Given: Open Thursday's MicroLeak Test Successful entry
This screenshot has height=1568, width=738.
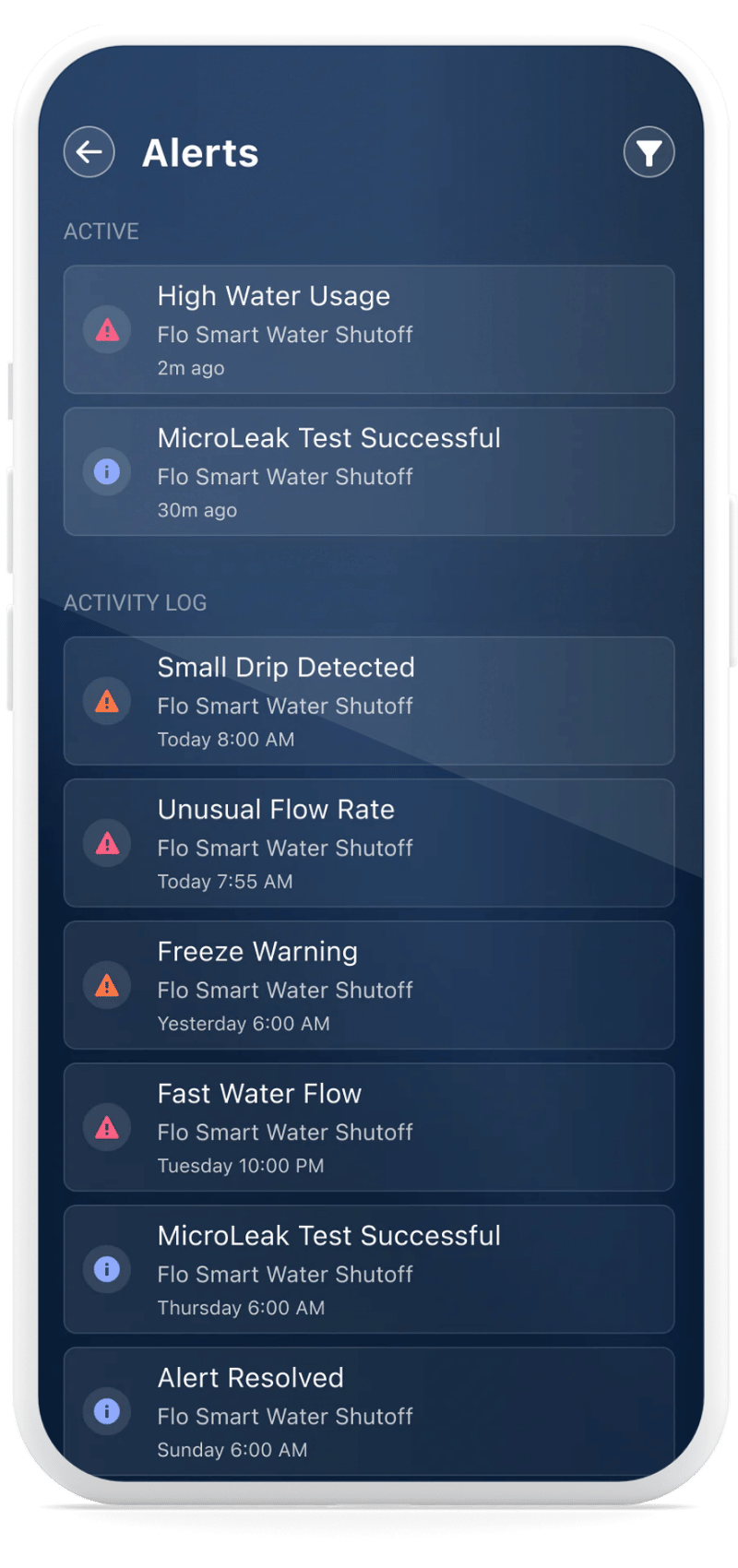Looking at the screenshot, I should [x=369, y=1269].
